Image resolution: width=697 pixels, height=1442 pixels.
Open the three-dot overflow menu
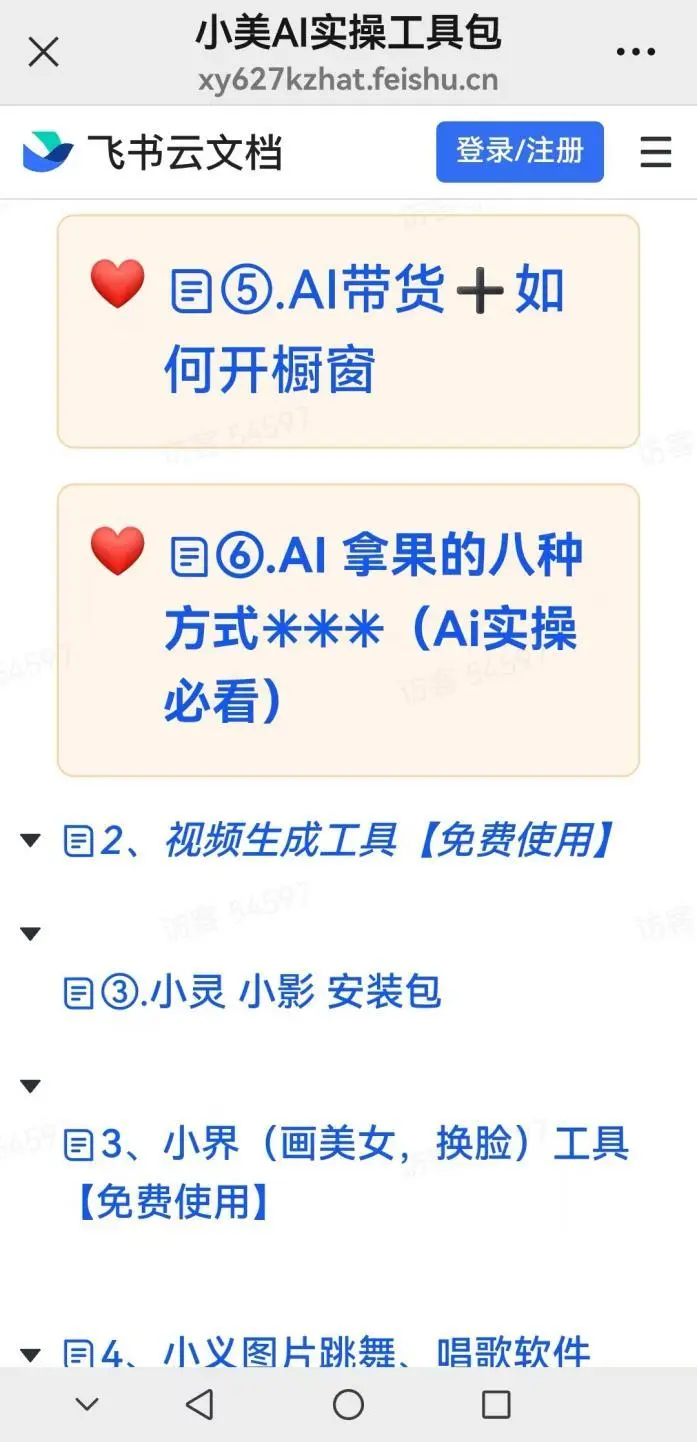tap(635, 52)
